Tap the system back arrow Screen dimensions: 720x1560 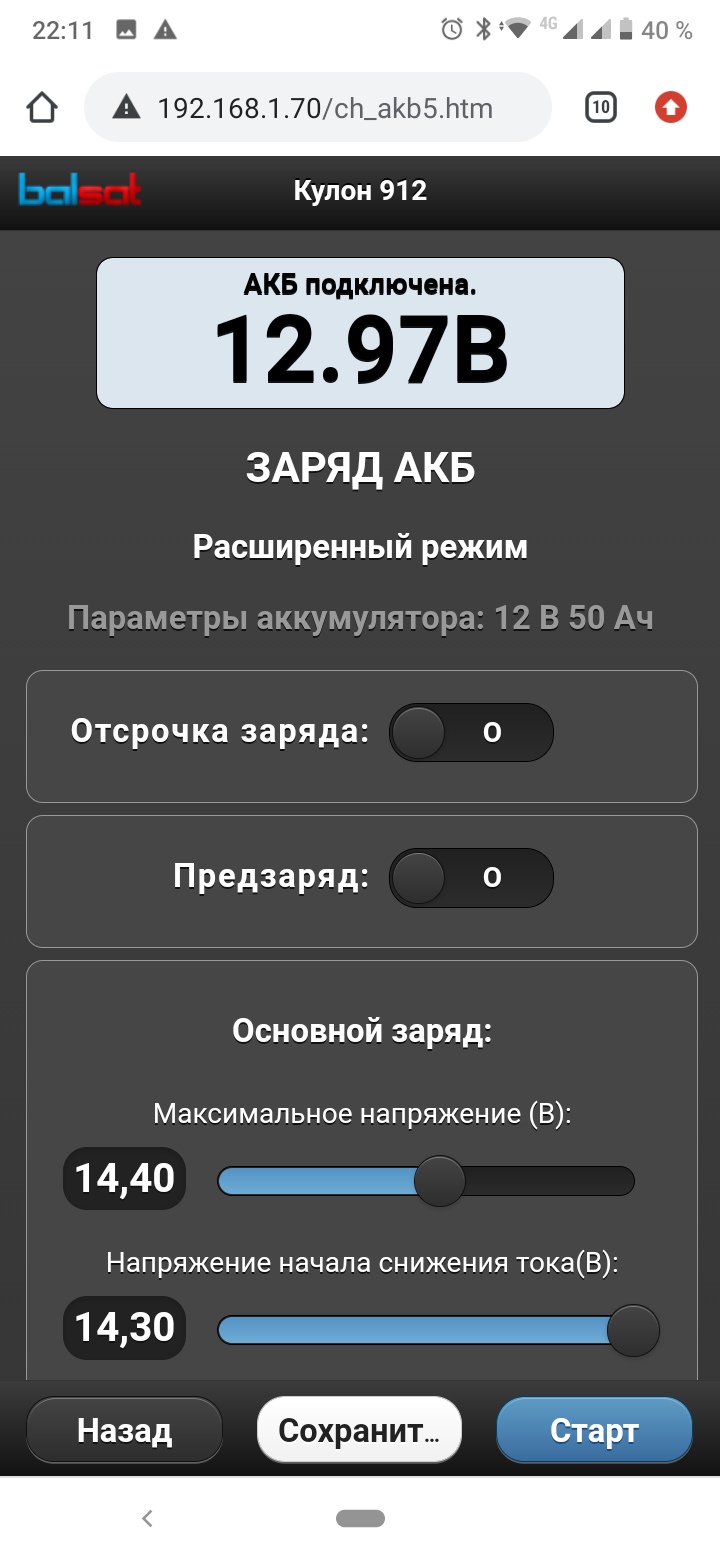[x=147, y=1518]
